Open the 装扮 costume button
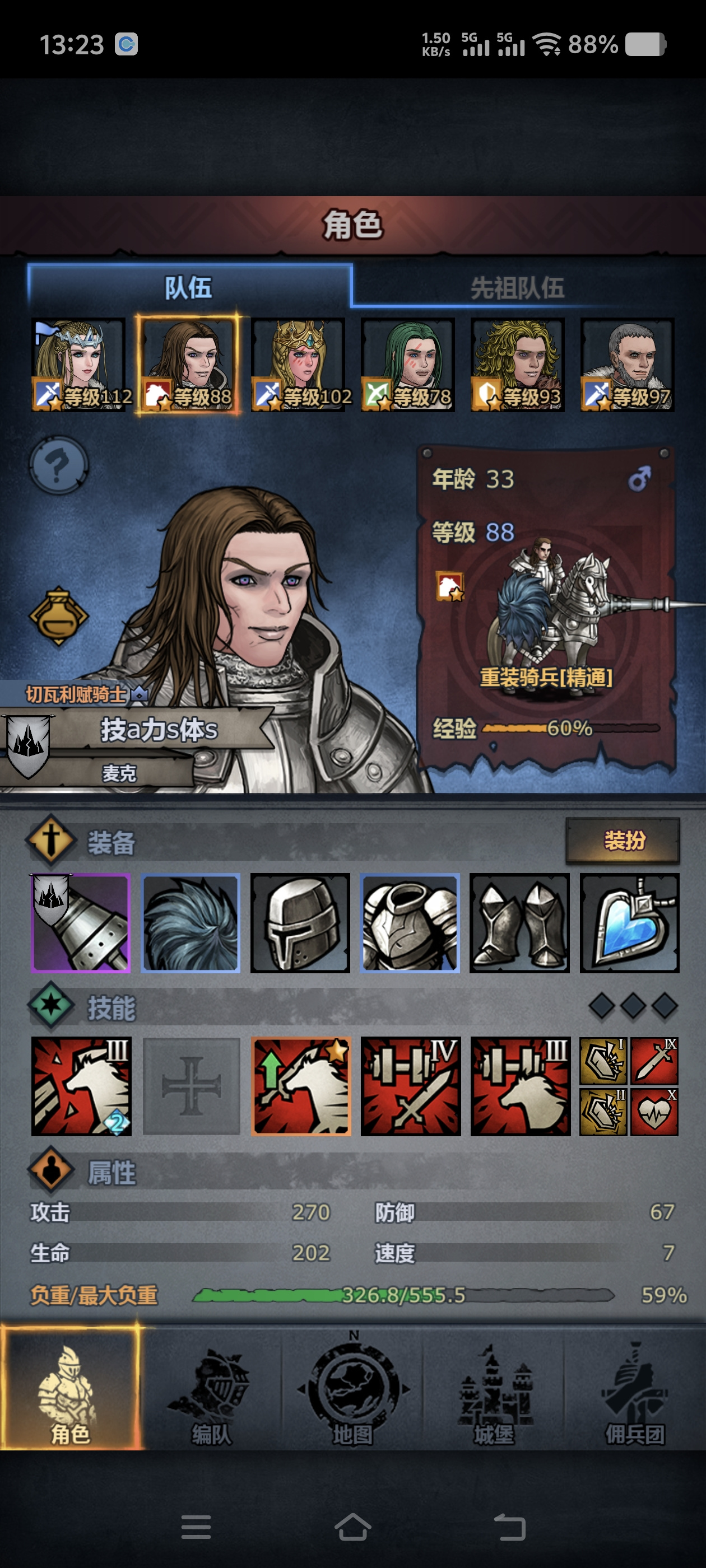Viewport: 706px width, 1568px height. coord(623,840)
